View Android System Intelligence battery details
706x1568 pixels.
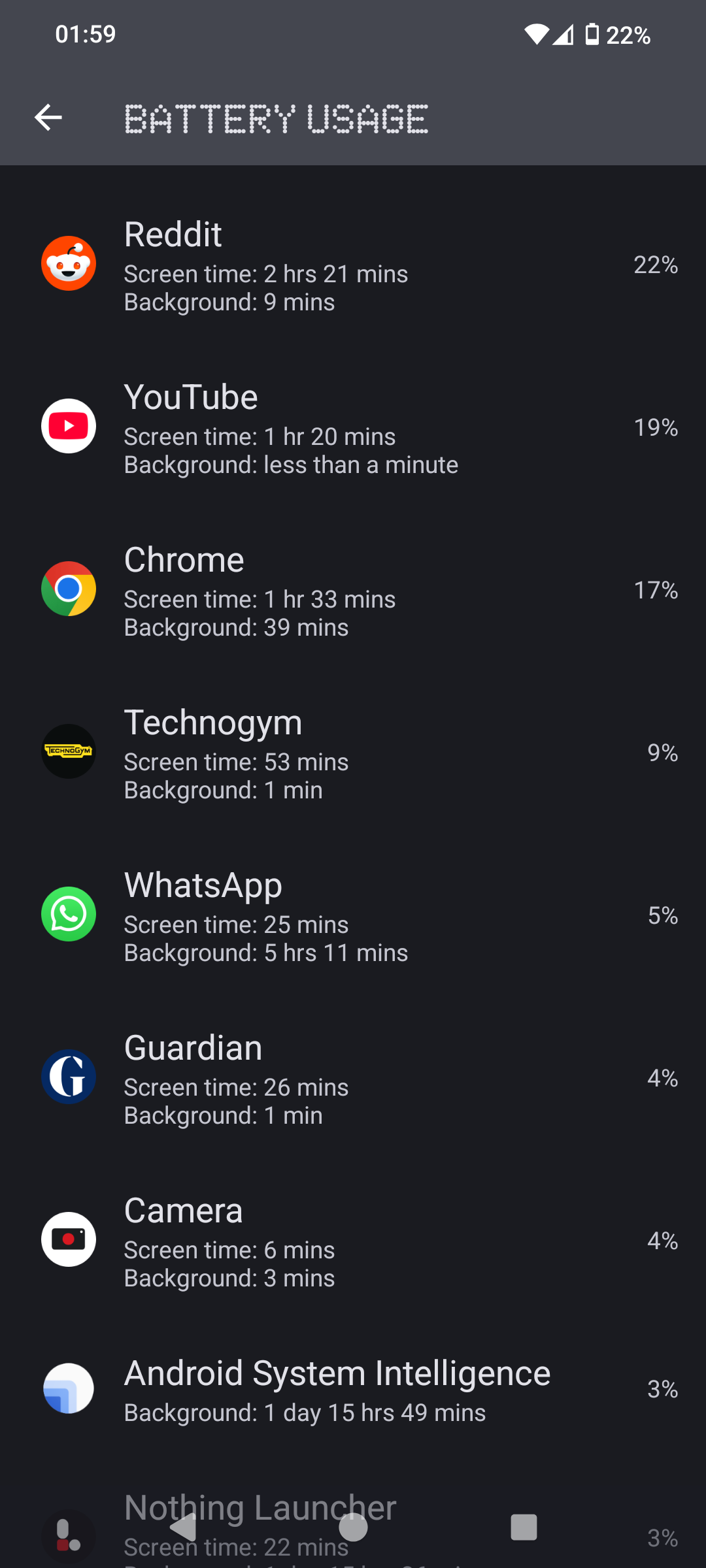pos(353,1389)
